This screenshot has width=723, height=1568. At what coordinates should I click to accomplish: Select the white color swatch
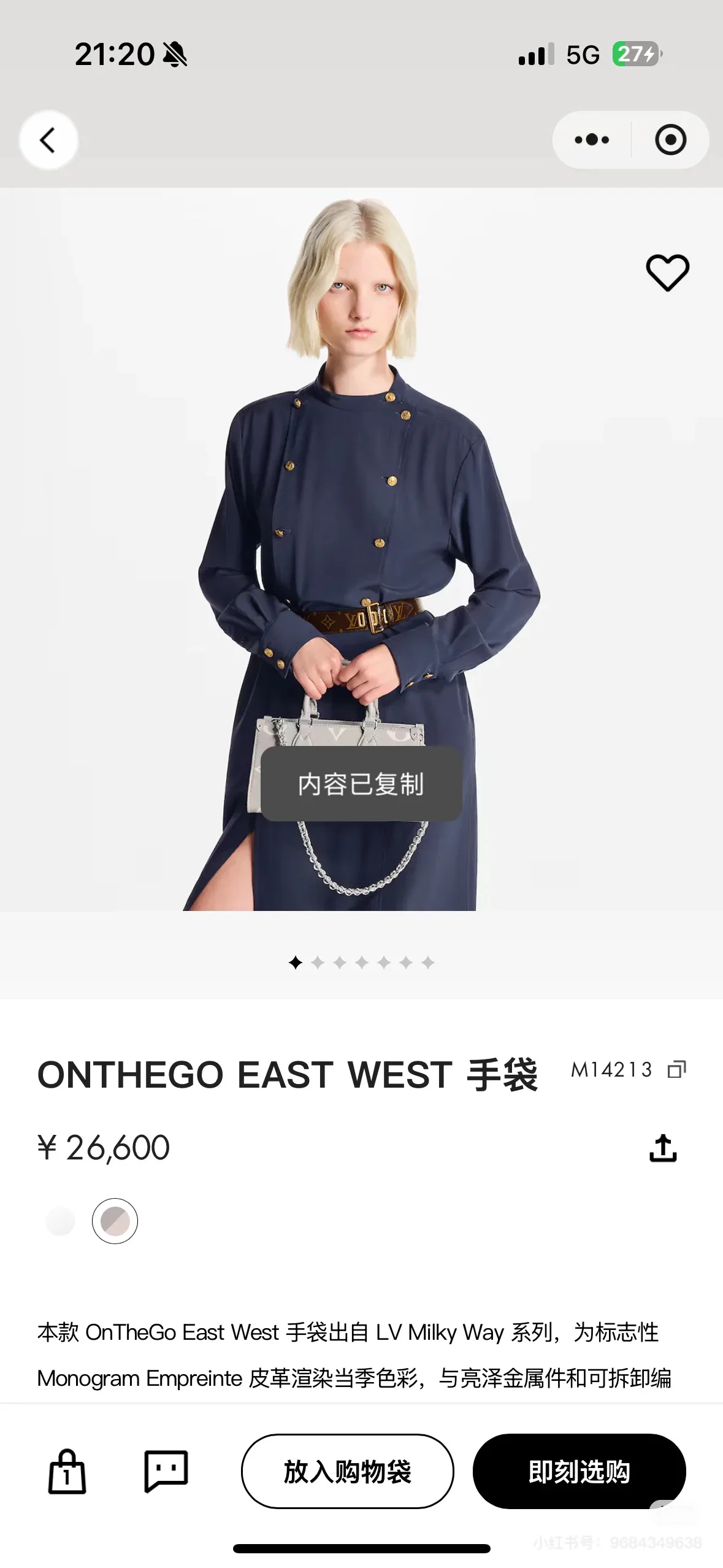click(x=60, y=1221)
